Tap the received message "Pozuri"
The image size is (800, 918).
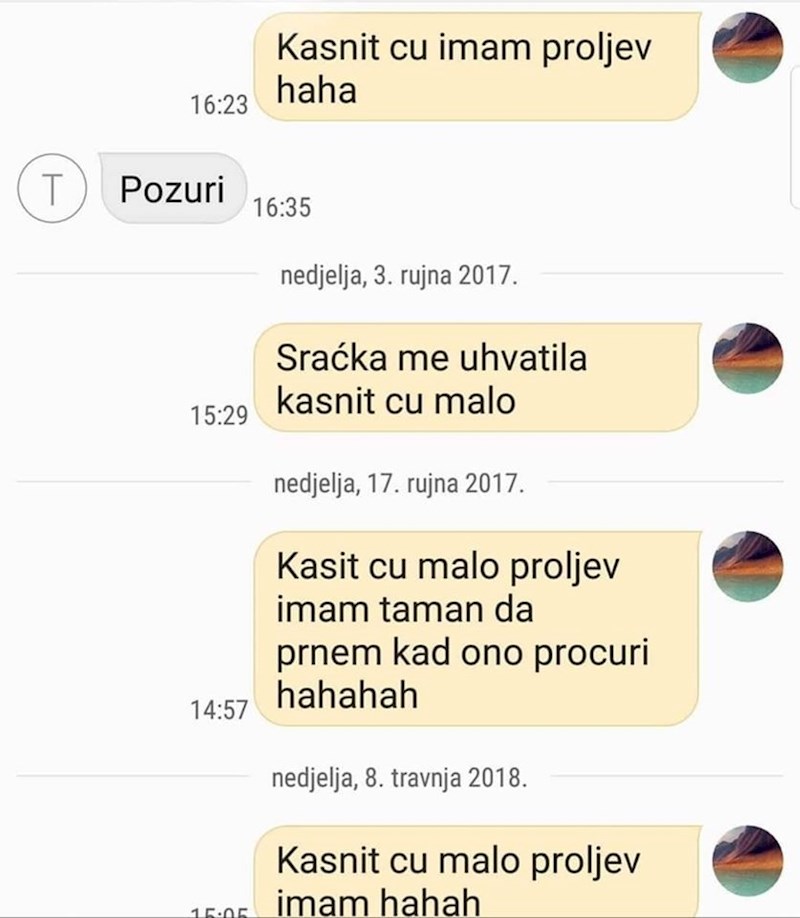[171, 188]
